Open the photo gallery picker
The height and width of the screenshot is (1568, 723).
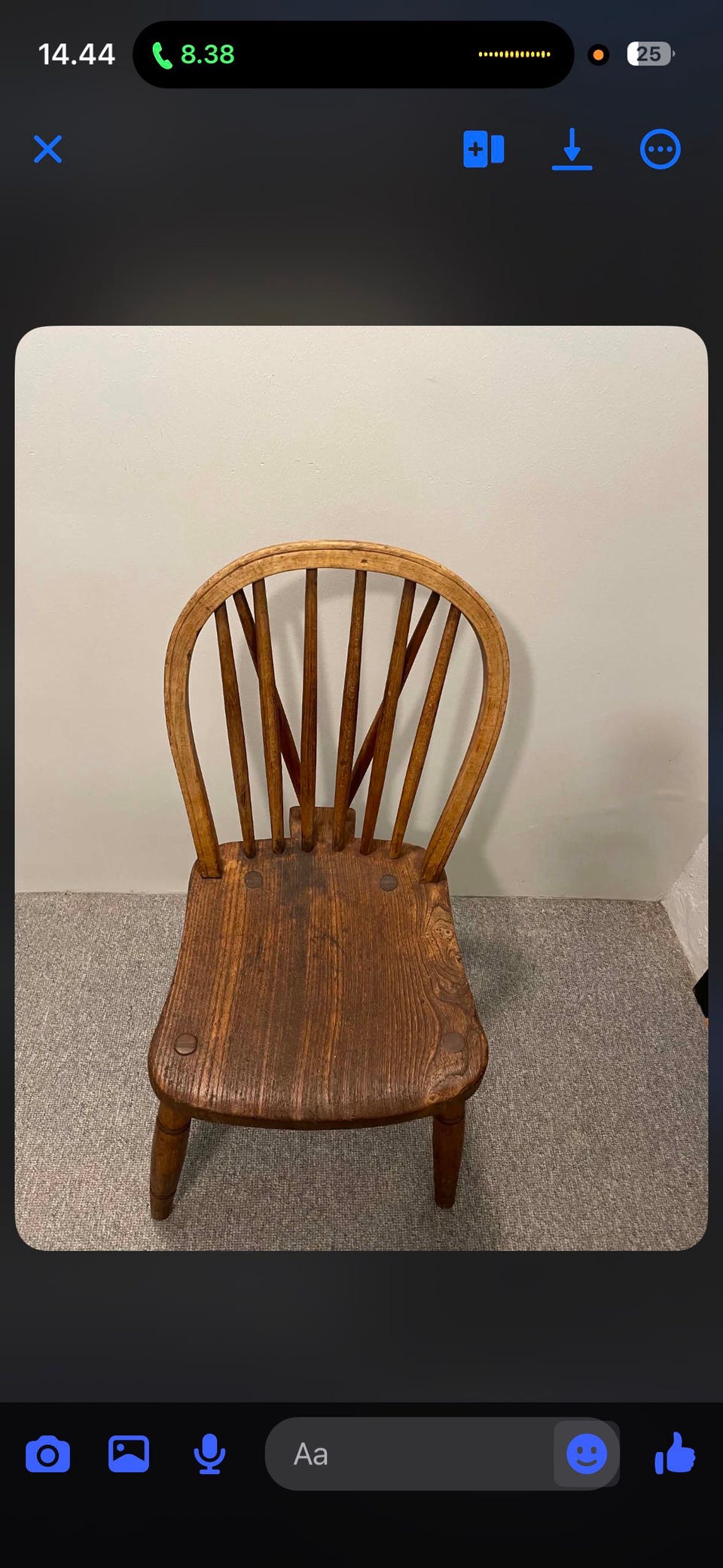tap(129, 1454)
